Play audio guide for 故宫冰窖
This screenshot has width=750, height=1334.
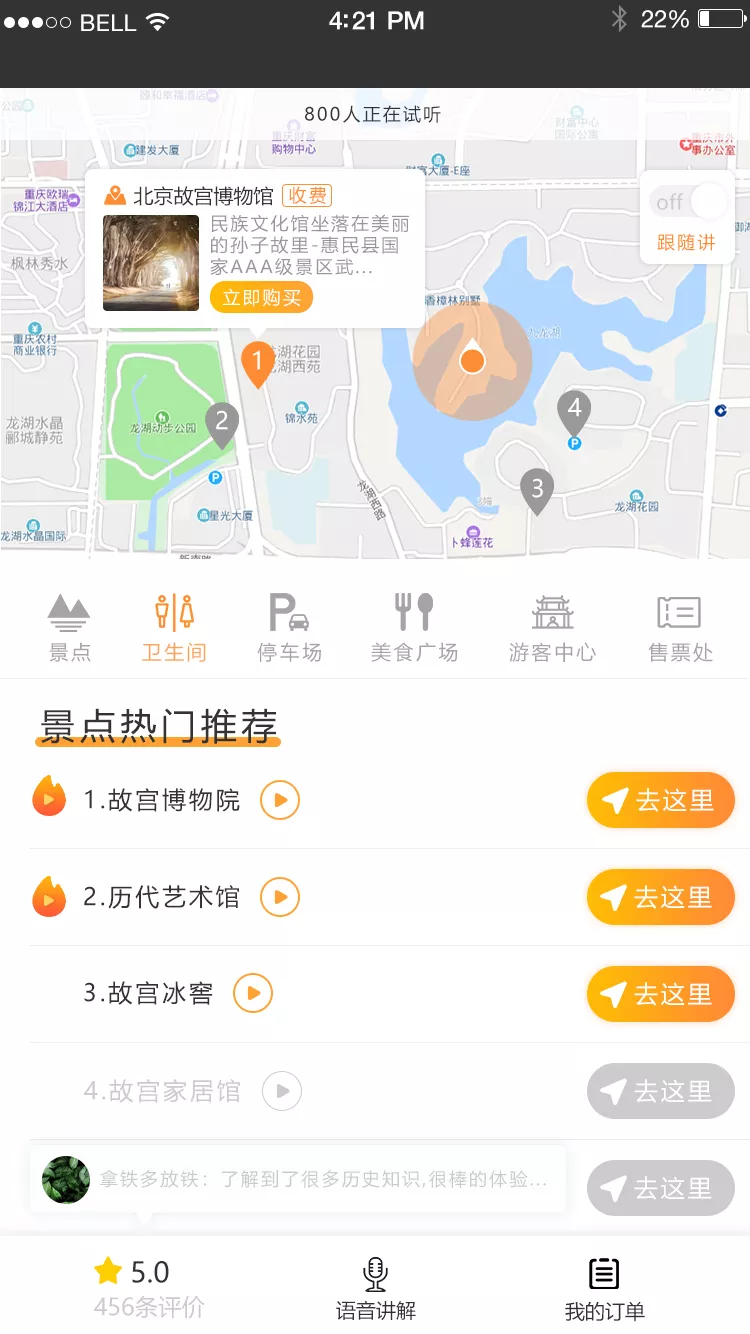click(x=253, y=993)
